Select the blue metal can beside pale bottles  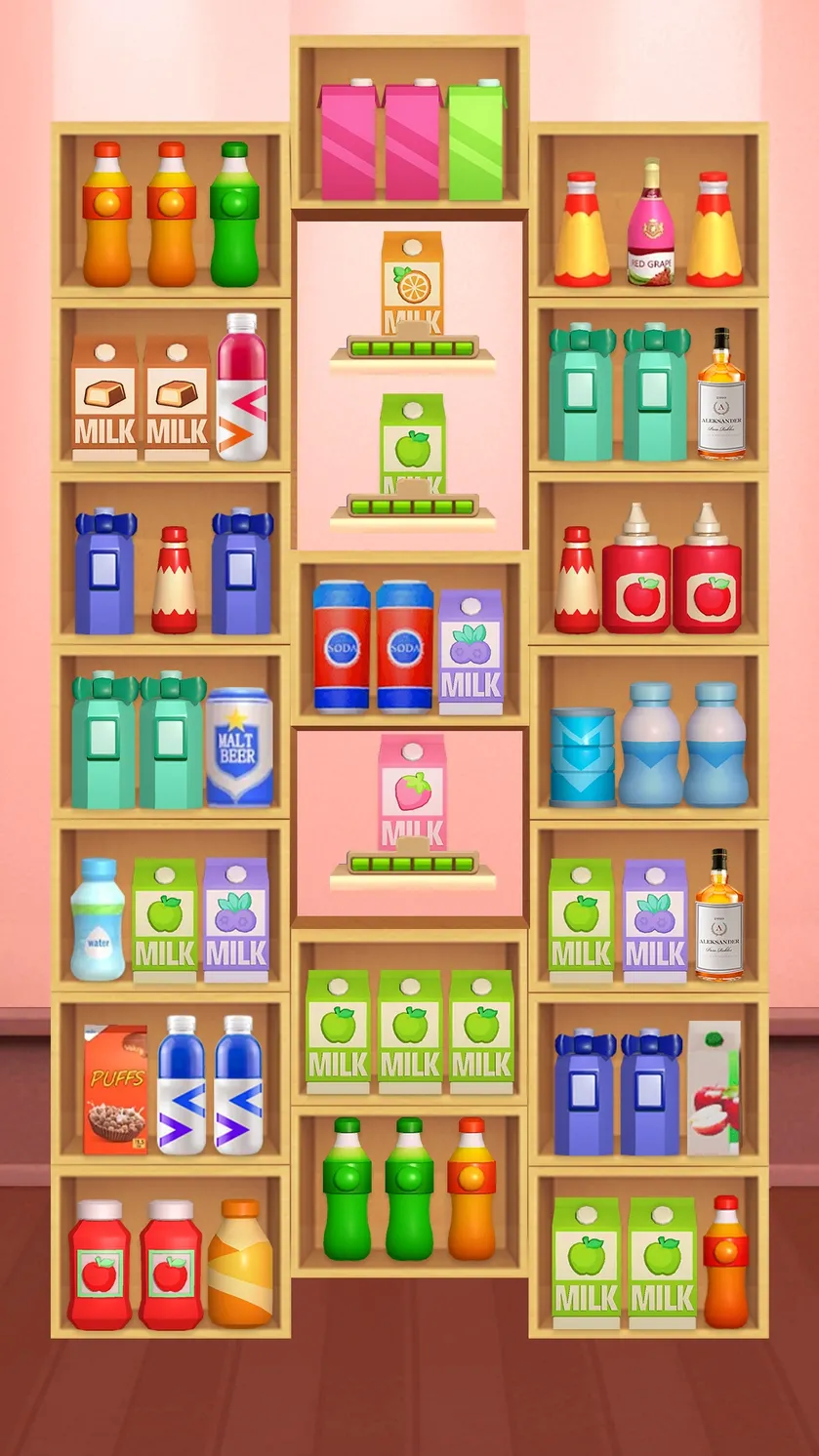tap(583, 756)
